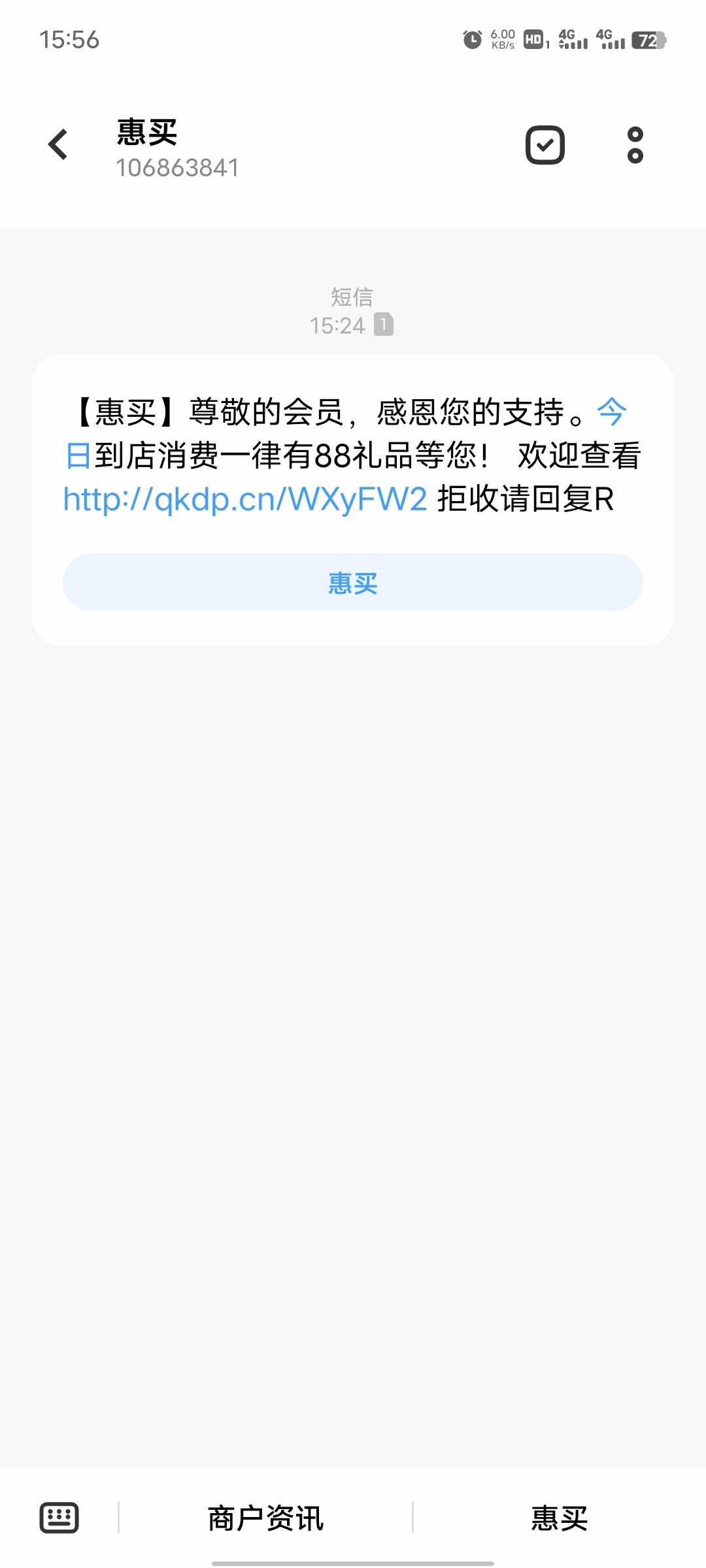The image size is (706, 1568).
Task: Open the three-dot overflow menu
Action: [x=635, y=145]
